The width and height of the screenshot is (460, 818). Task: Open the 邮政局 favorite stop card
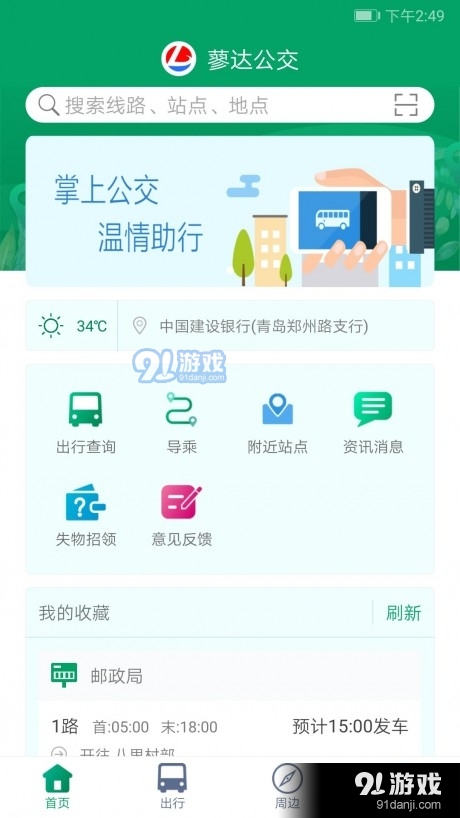229,676
